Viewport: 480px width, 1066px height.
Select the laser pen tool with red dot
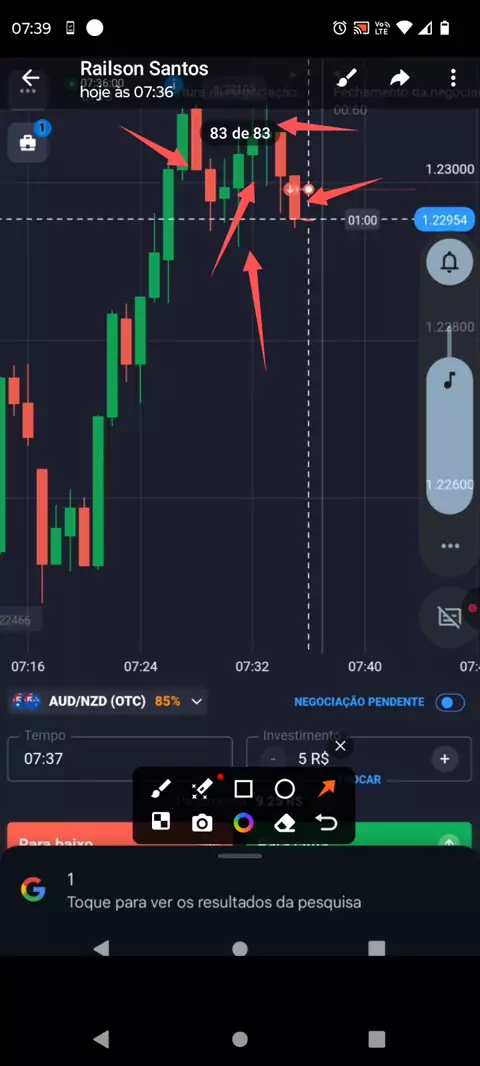(x=202, y=788)
